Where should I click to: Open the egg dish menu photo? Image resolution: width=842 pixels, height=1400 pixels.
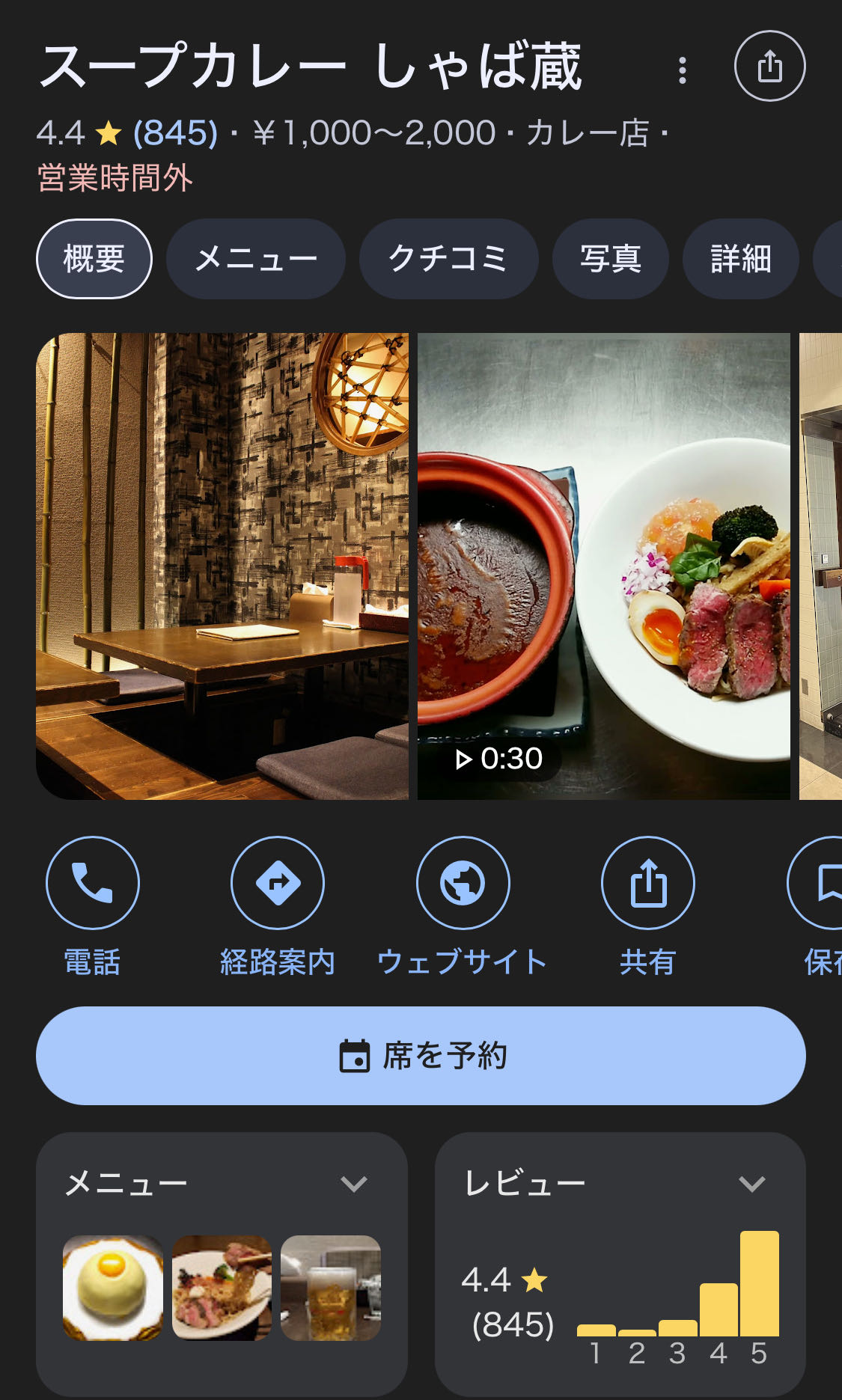click(113, 1287)
